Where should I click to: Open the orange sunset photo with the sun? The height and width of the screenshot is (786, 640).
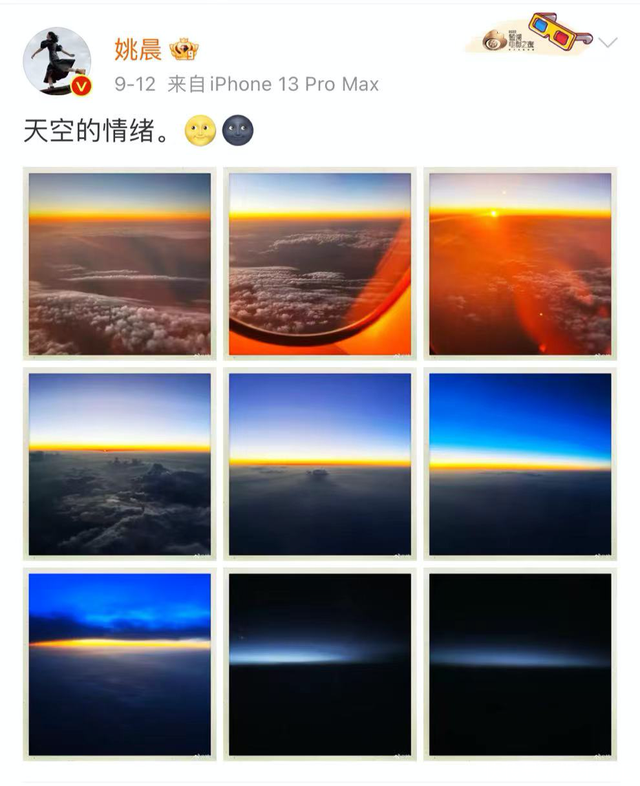520,264
